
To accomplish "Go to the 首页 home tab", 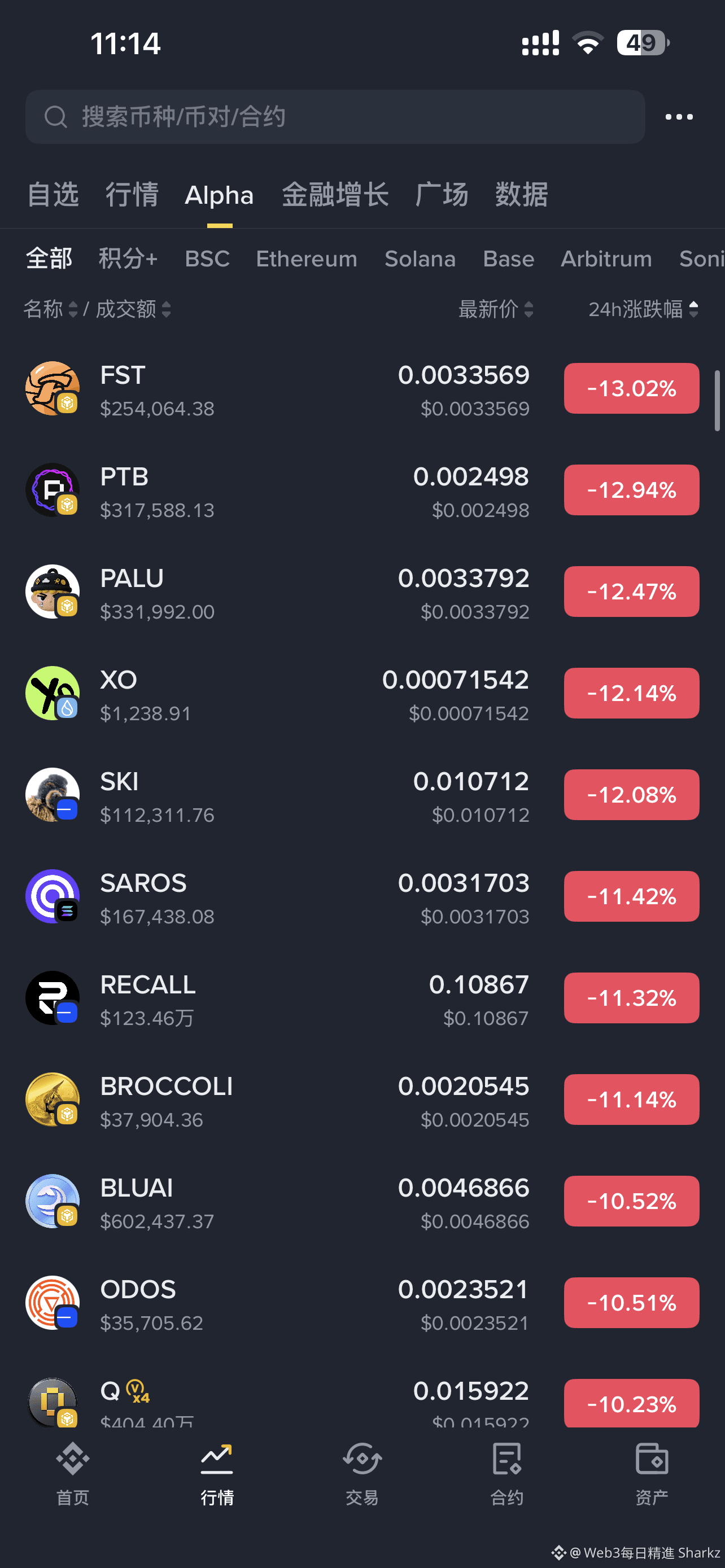I will [x=72, y=1473].
